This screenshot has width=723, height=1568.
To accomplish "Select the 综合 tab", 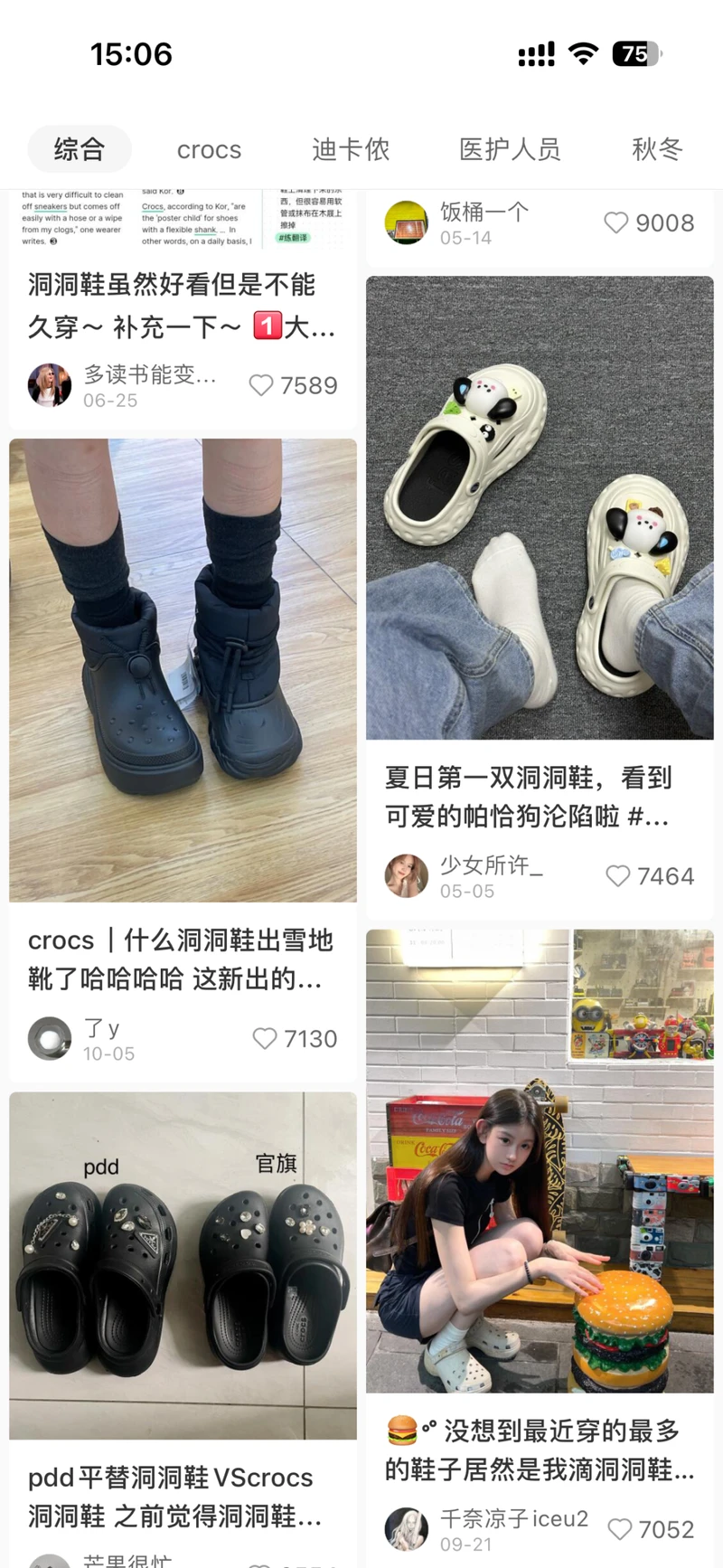I will tap(80, 149).
